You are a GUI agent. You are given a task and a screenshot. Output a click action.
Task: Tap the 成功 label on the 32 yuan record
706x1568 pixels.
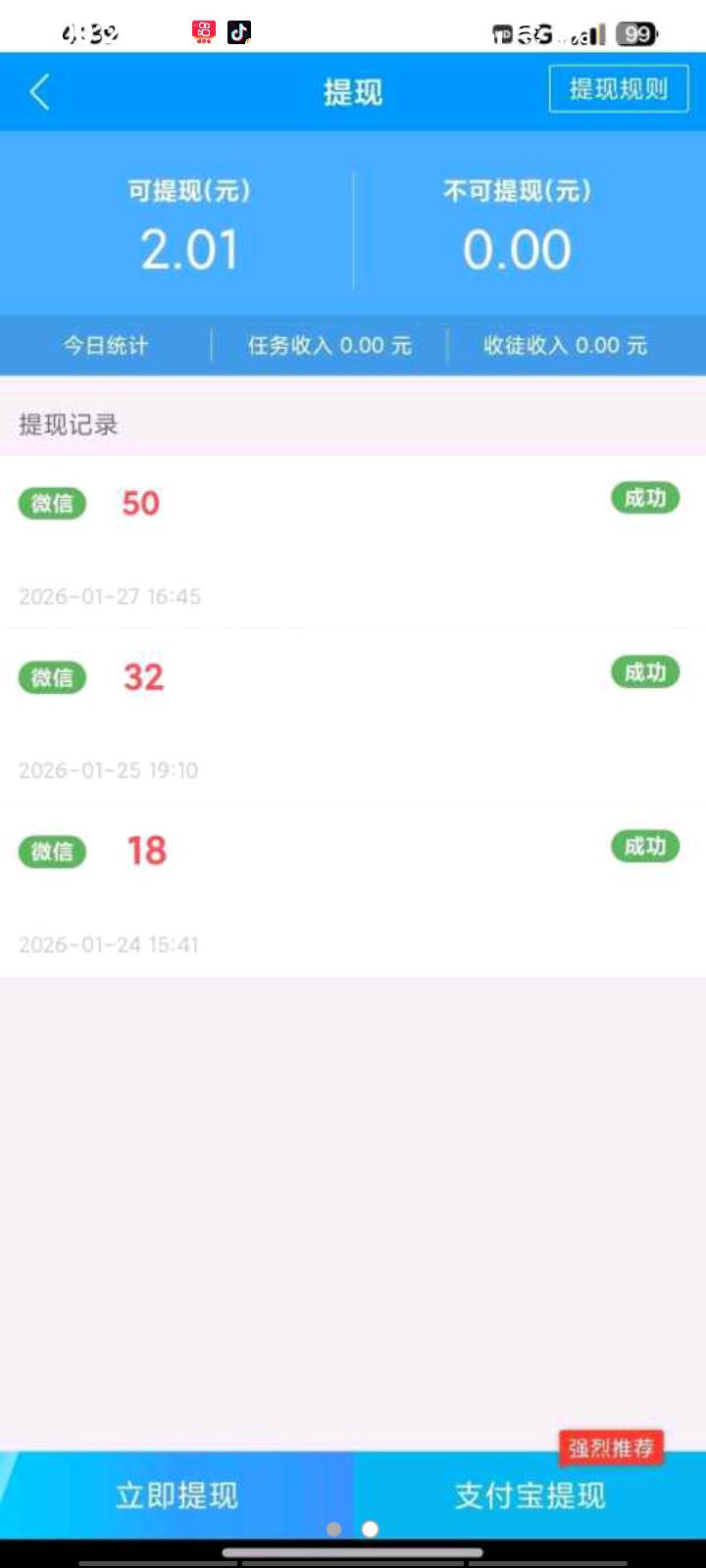pyautogui.click(x=644, y=672)
